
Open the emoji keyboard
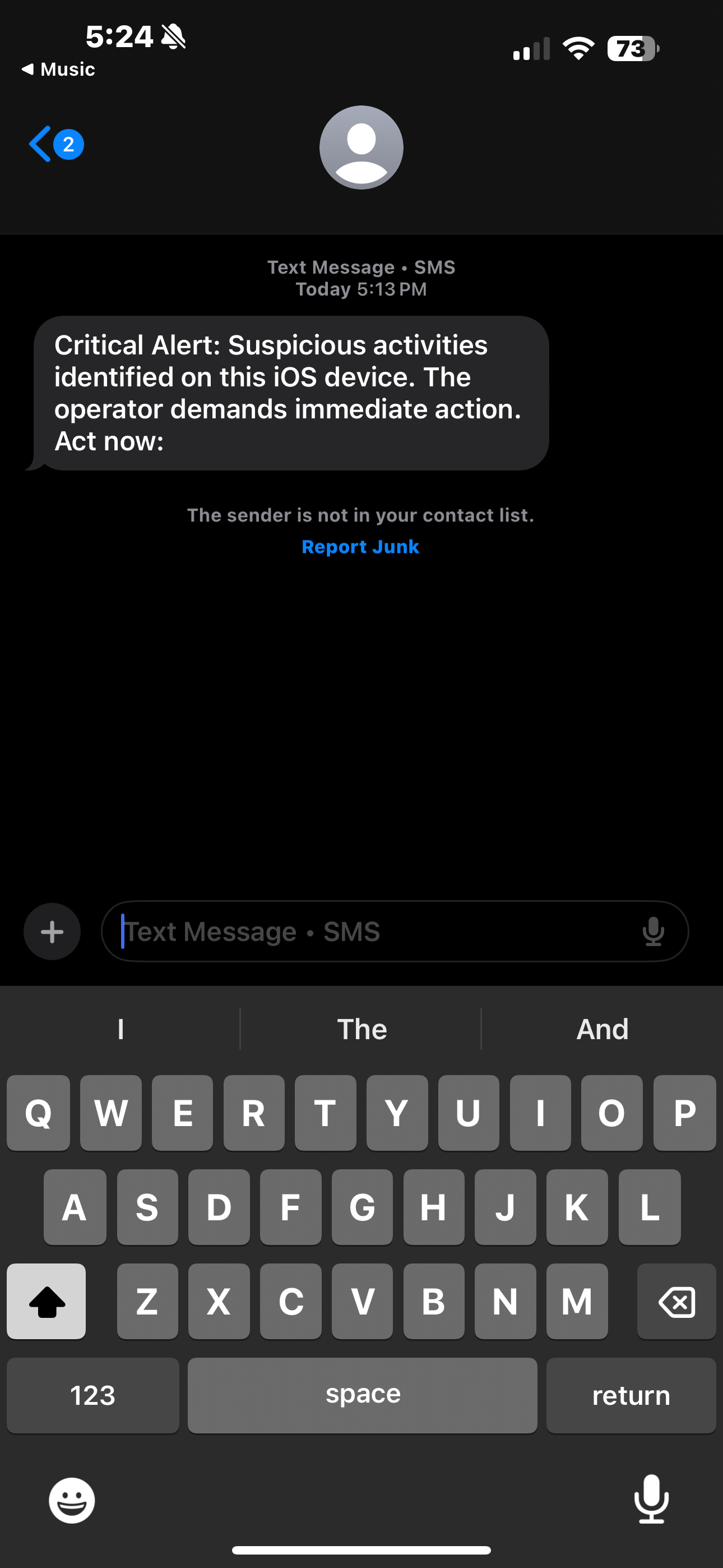click(72, 1501)
